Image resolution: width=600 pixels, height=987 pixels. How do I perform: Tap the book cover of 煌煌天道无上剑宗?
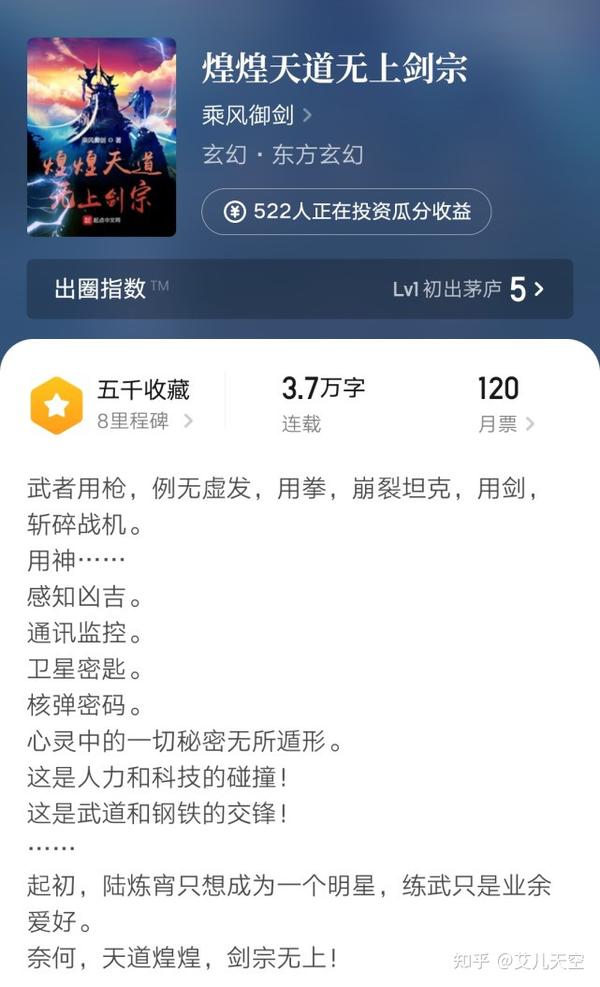101,137
